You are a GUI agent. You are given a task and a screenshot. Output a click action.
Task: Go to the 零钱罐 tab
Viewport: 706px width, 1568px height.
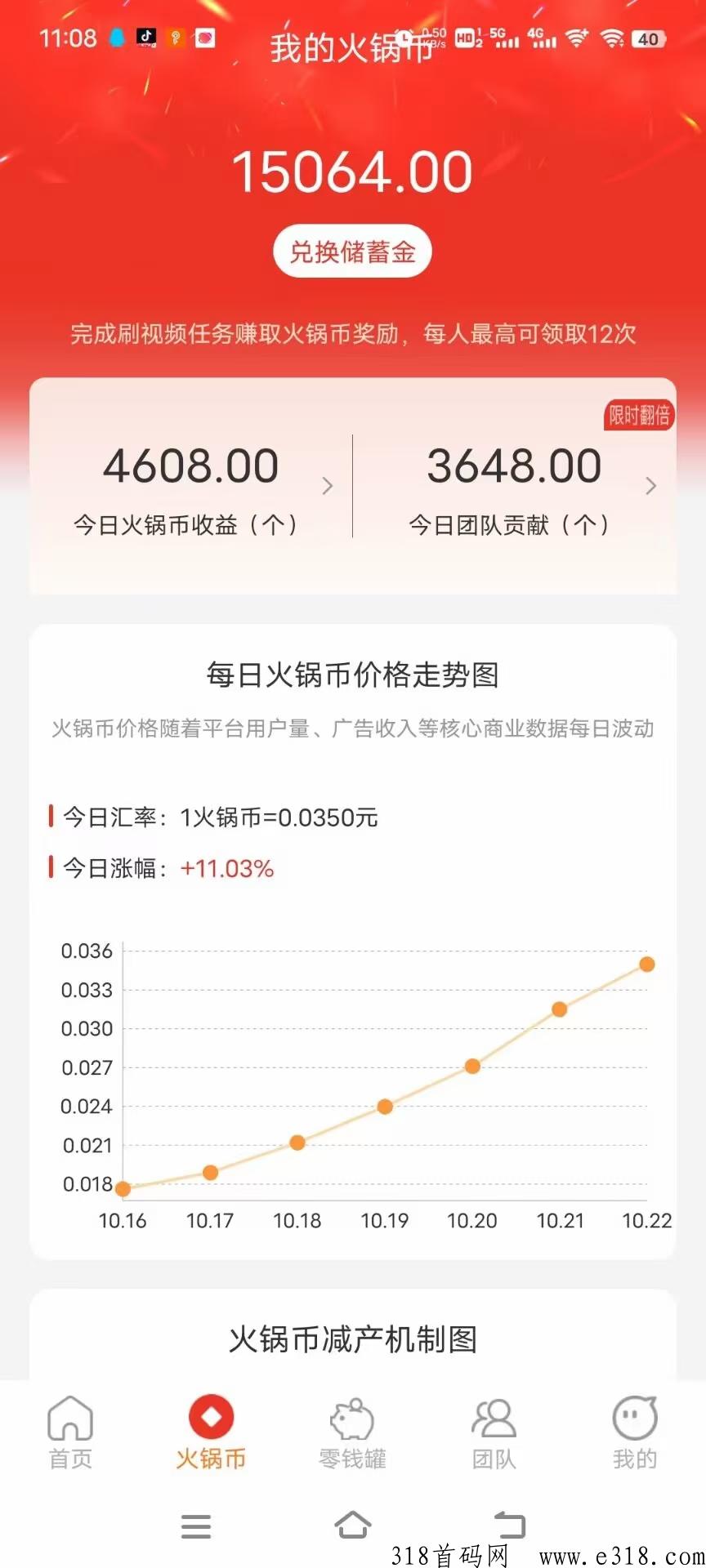352,1432
